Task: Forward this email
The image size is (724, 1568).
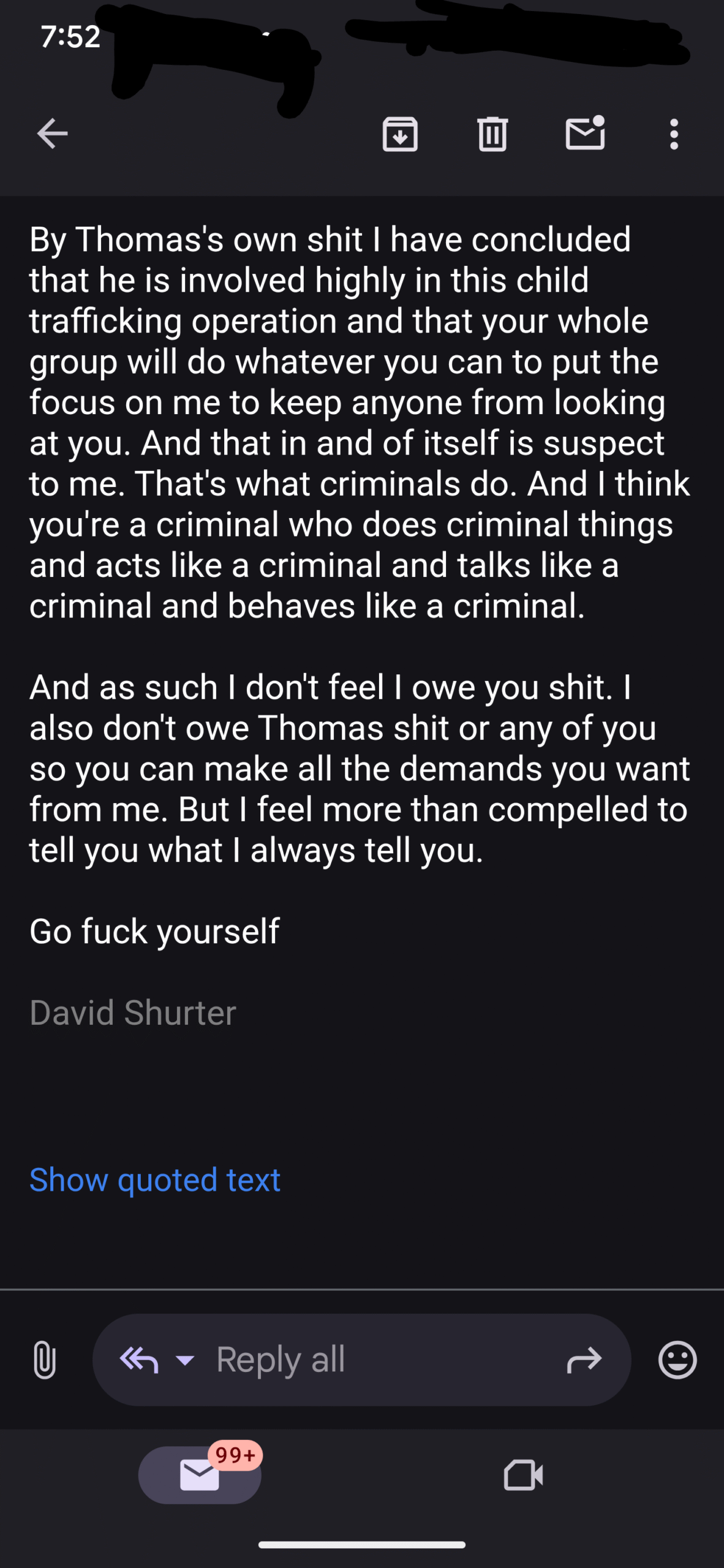Action: point(584,1360)
